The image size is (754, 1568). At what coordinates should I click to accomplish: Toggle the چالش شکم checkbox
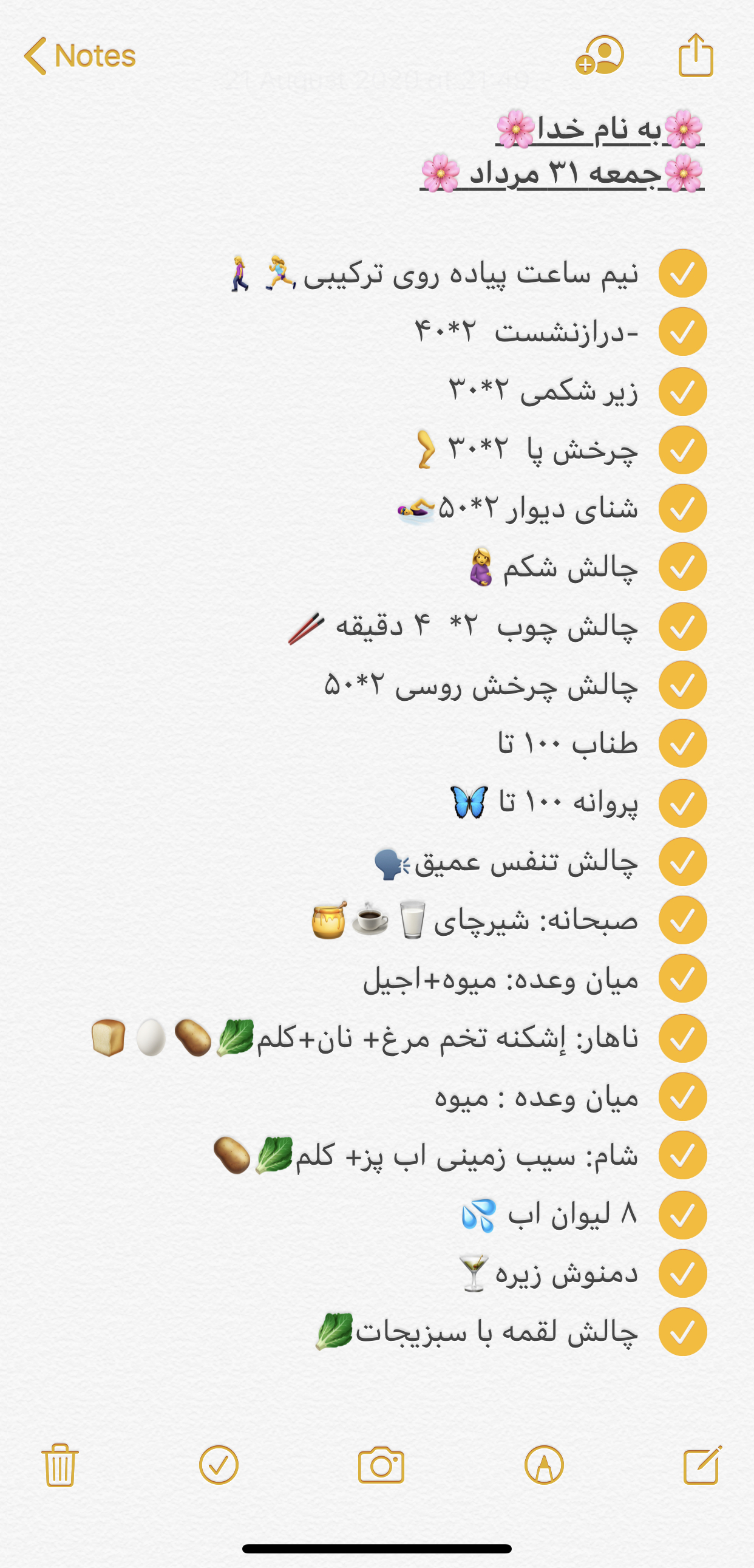(682, 567)
